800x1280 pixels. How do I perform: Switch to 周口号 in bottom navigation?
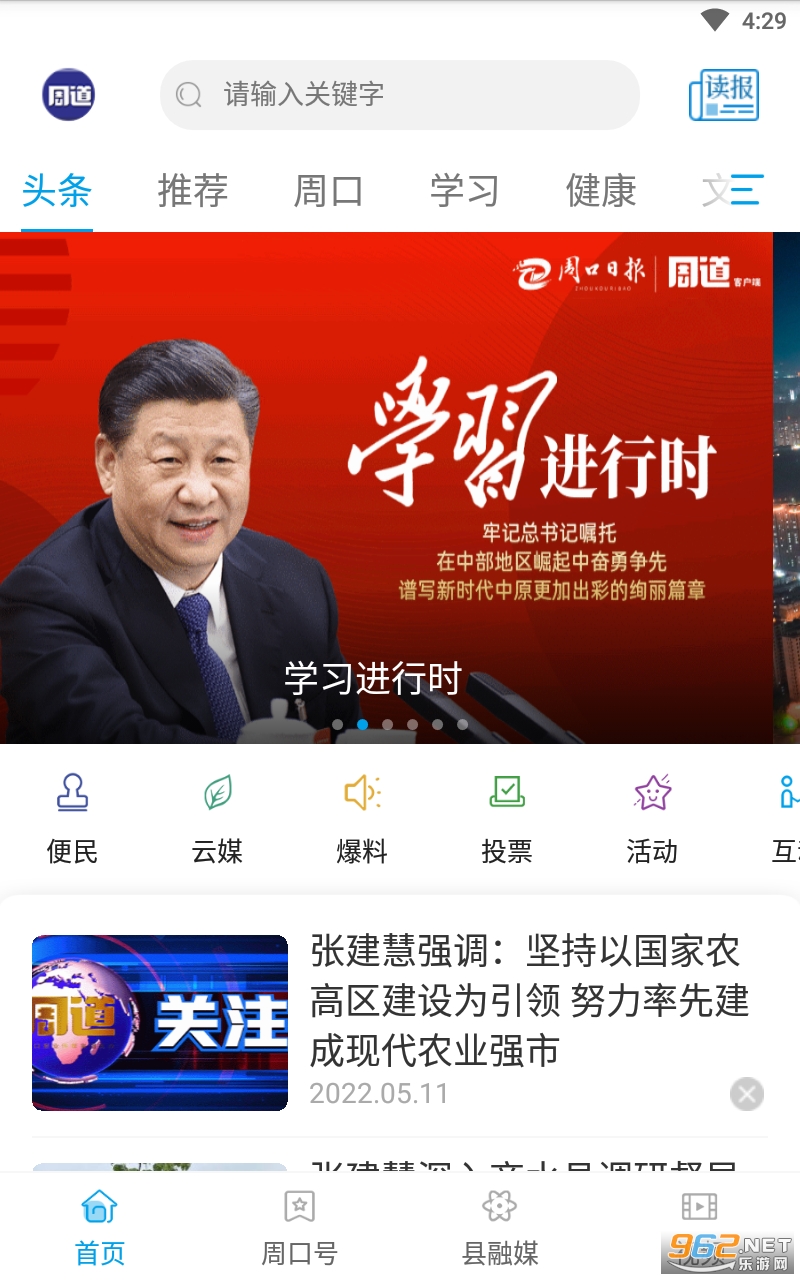pos(299,1228)
